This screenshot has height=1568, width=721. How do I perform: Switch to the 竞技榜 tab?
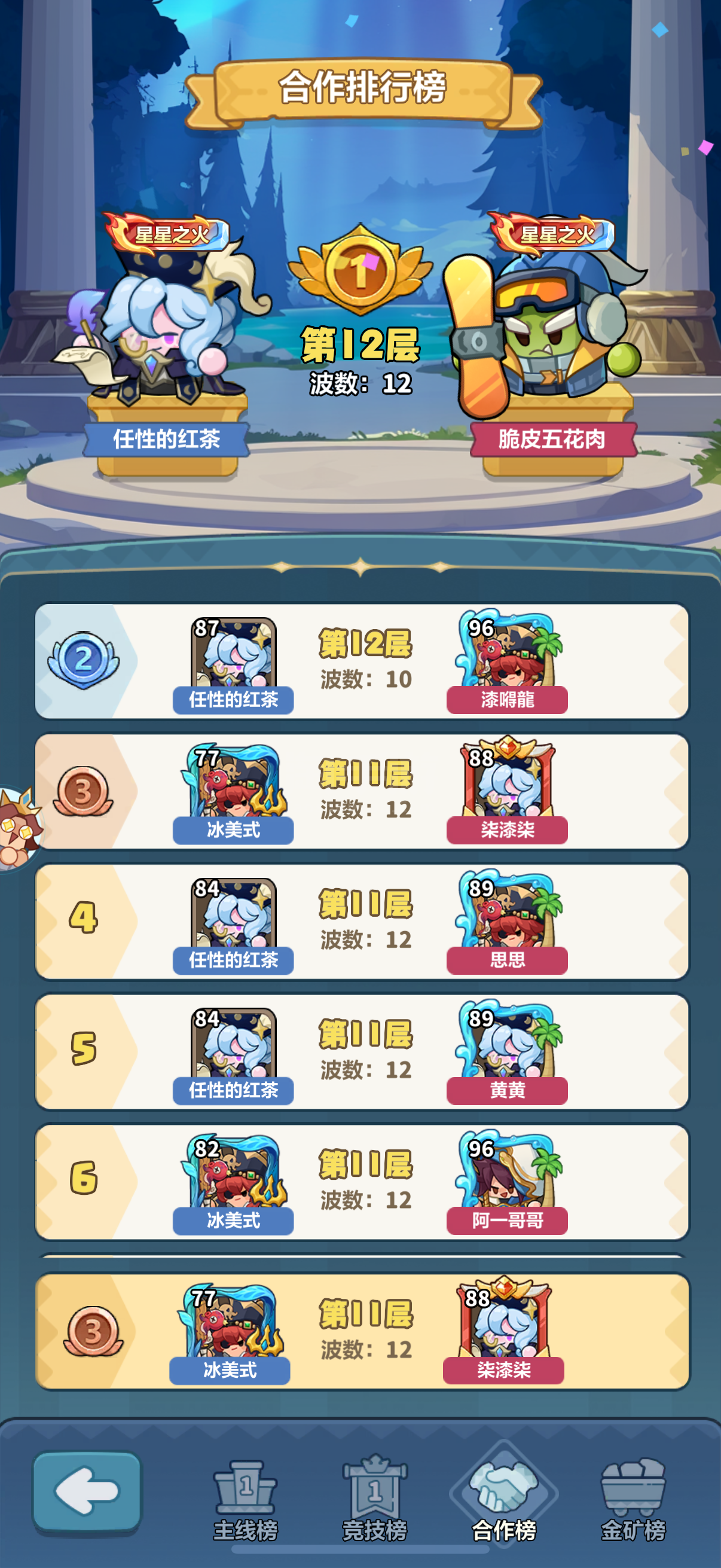click(x=374, y=1499)
